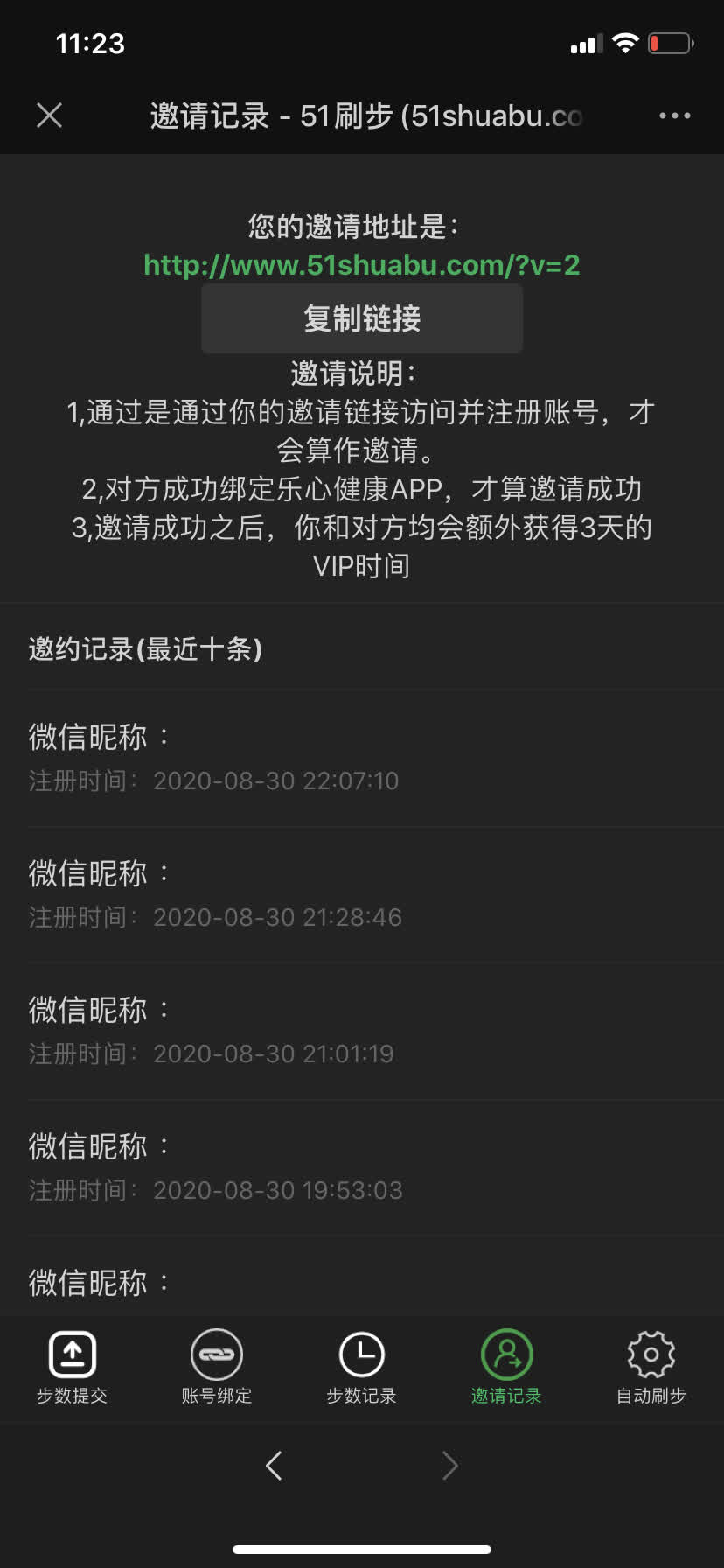Select the 步数提交 upload icon

tap(71, 1352)
